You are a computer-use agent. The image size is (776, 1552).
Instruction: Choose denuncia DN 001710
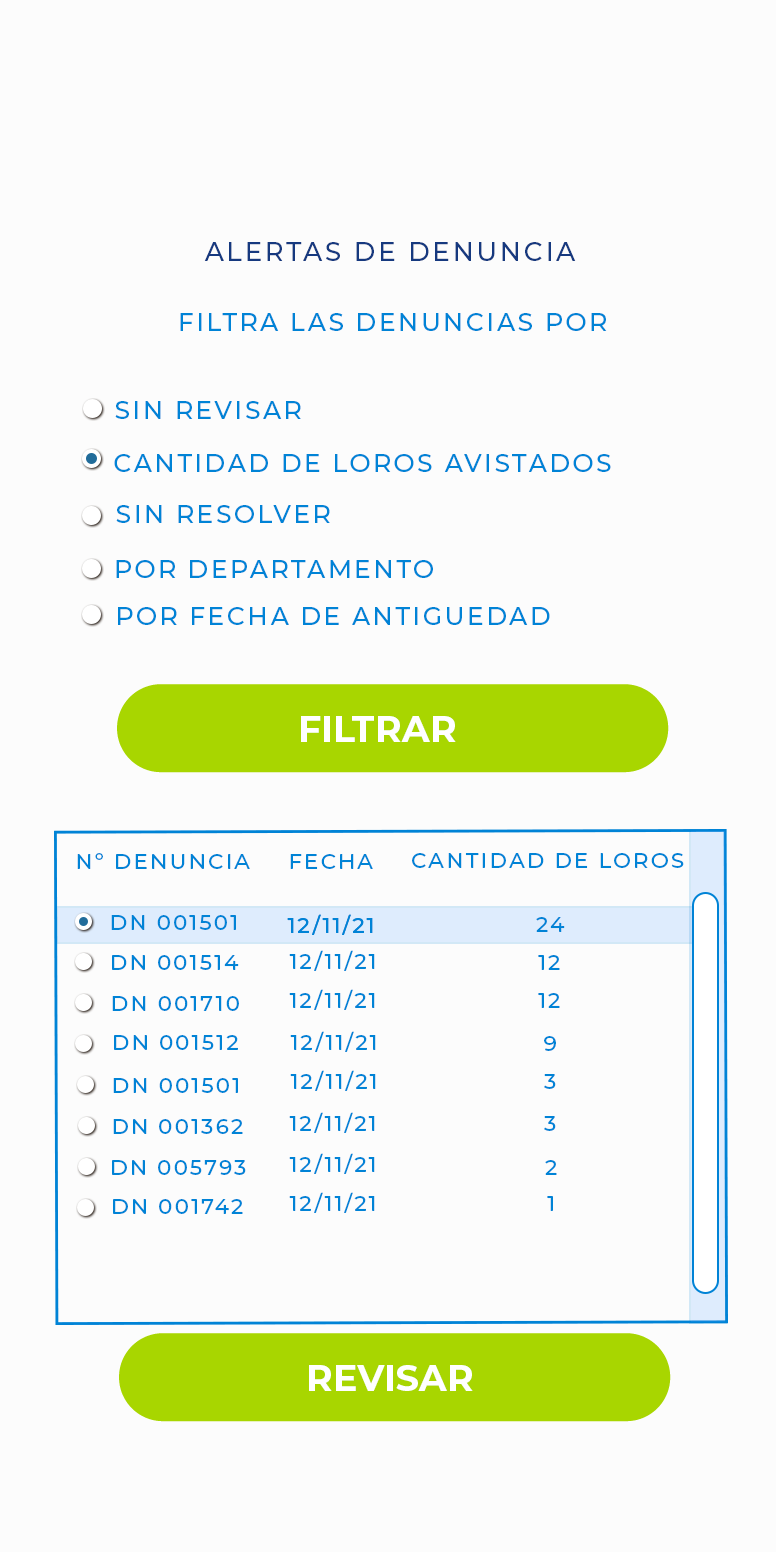tap(85, 1002)
